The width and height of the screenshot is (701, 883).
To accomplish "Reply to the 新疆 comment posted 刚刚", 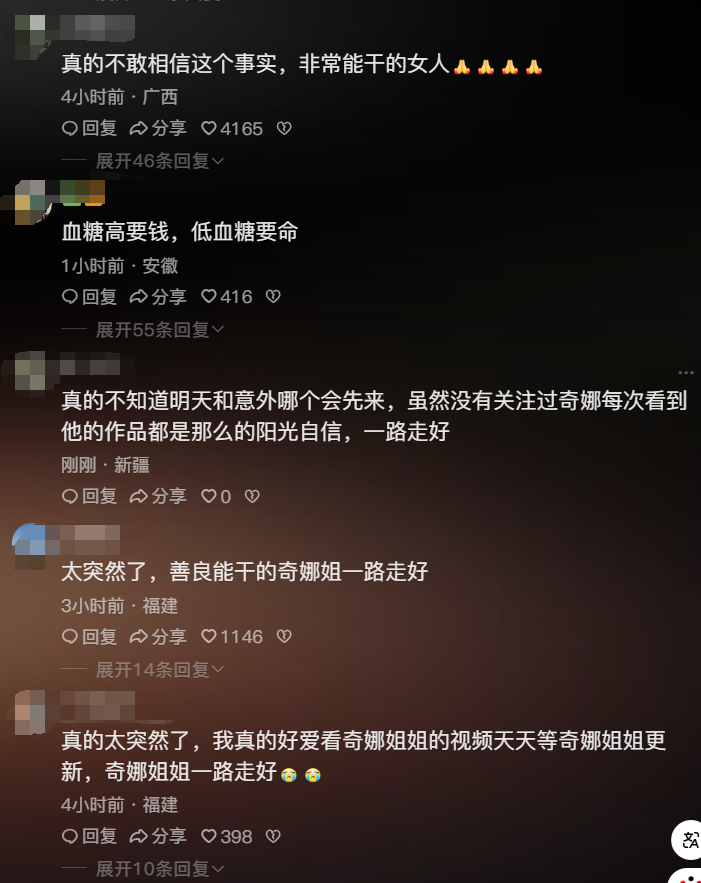I will [x=89, y=496].
